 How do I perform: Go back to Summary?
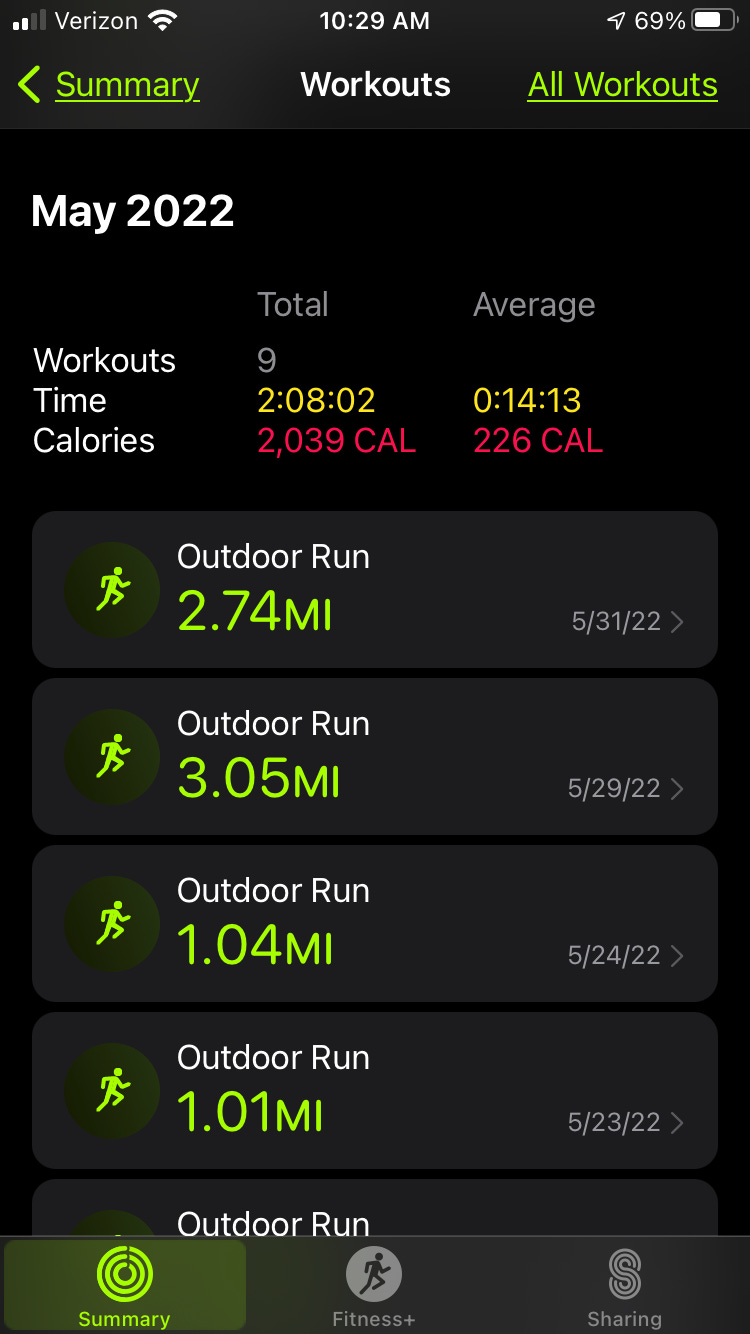coord(109,85)
